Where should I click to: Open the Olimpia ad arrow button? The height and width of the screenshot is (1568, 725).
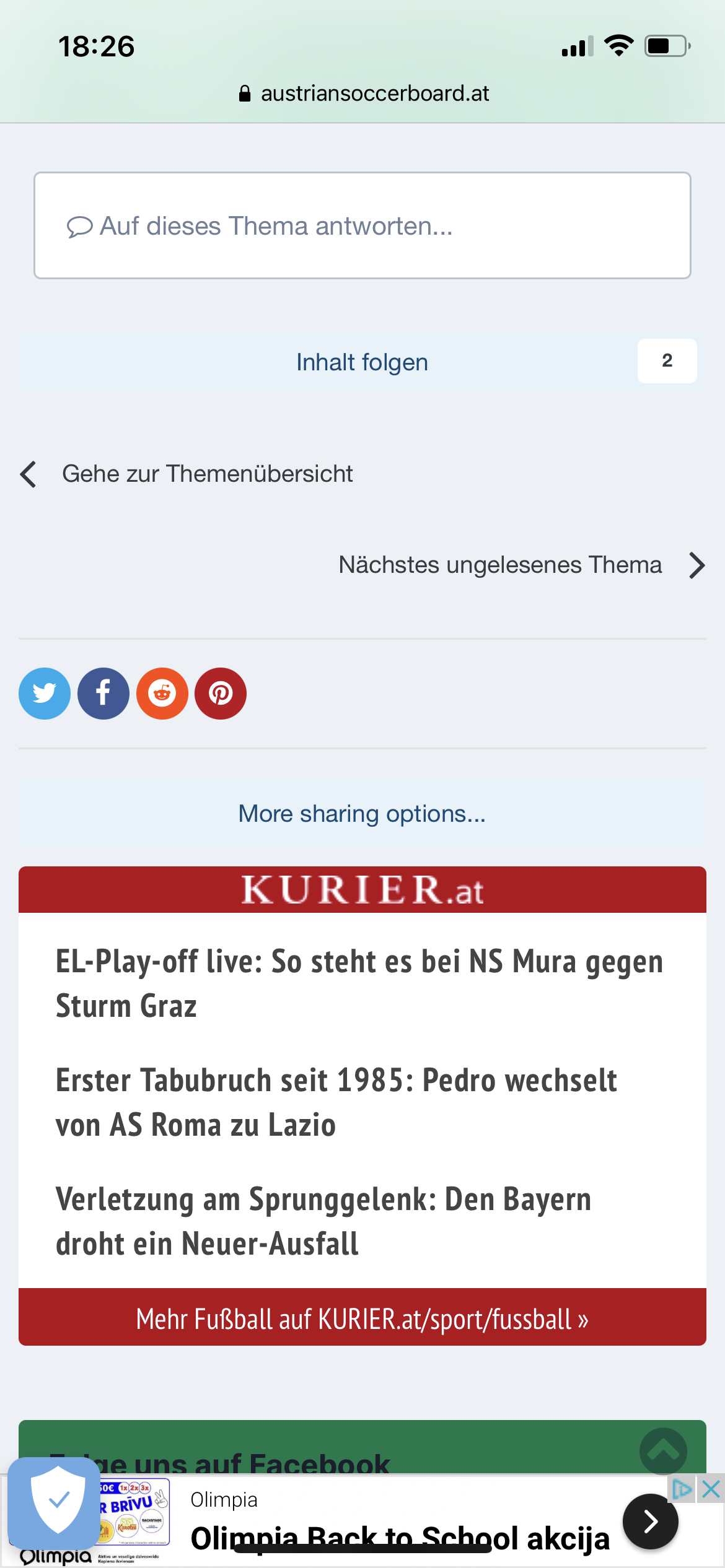650,1521
